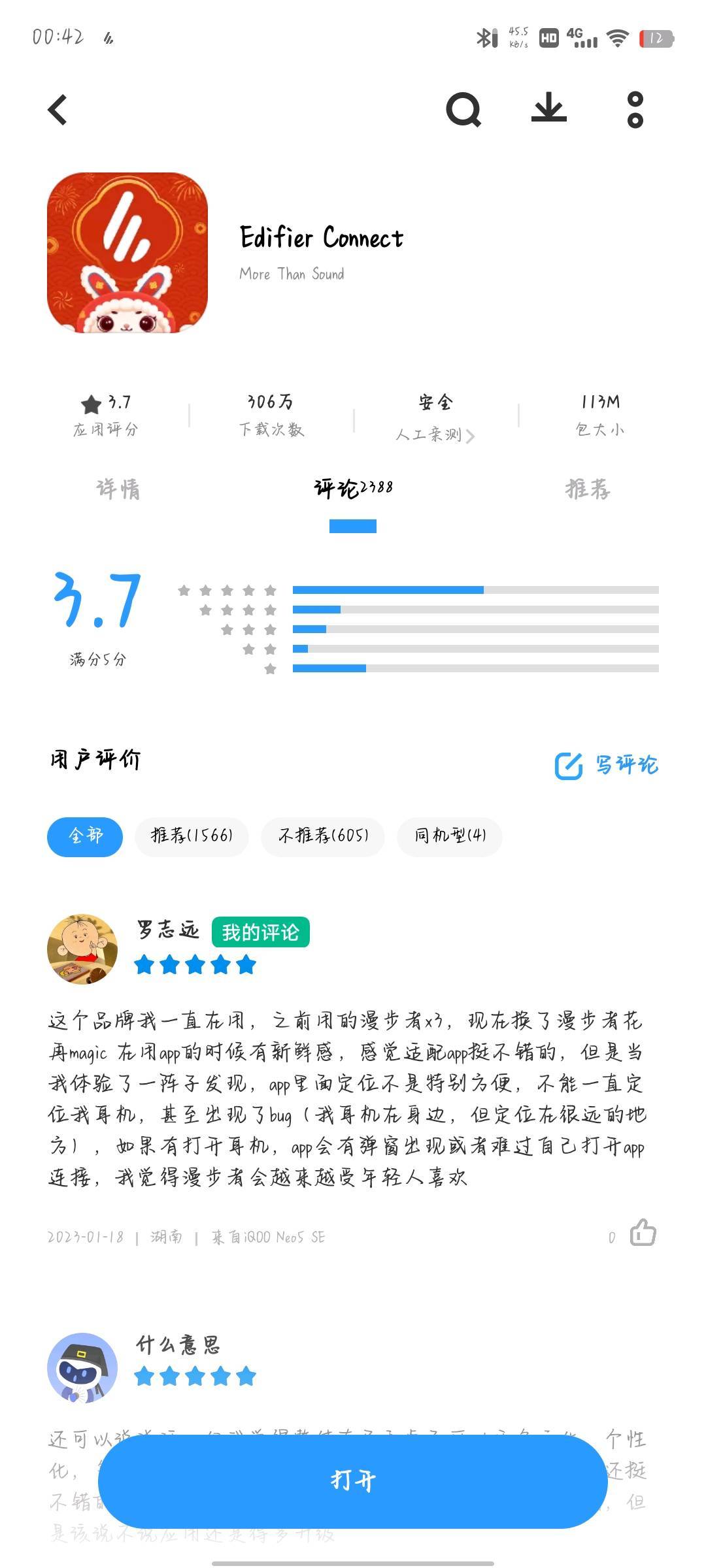
Task: Open 罗志远's profile avatar
Action: pos(82,949)
